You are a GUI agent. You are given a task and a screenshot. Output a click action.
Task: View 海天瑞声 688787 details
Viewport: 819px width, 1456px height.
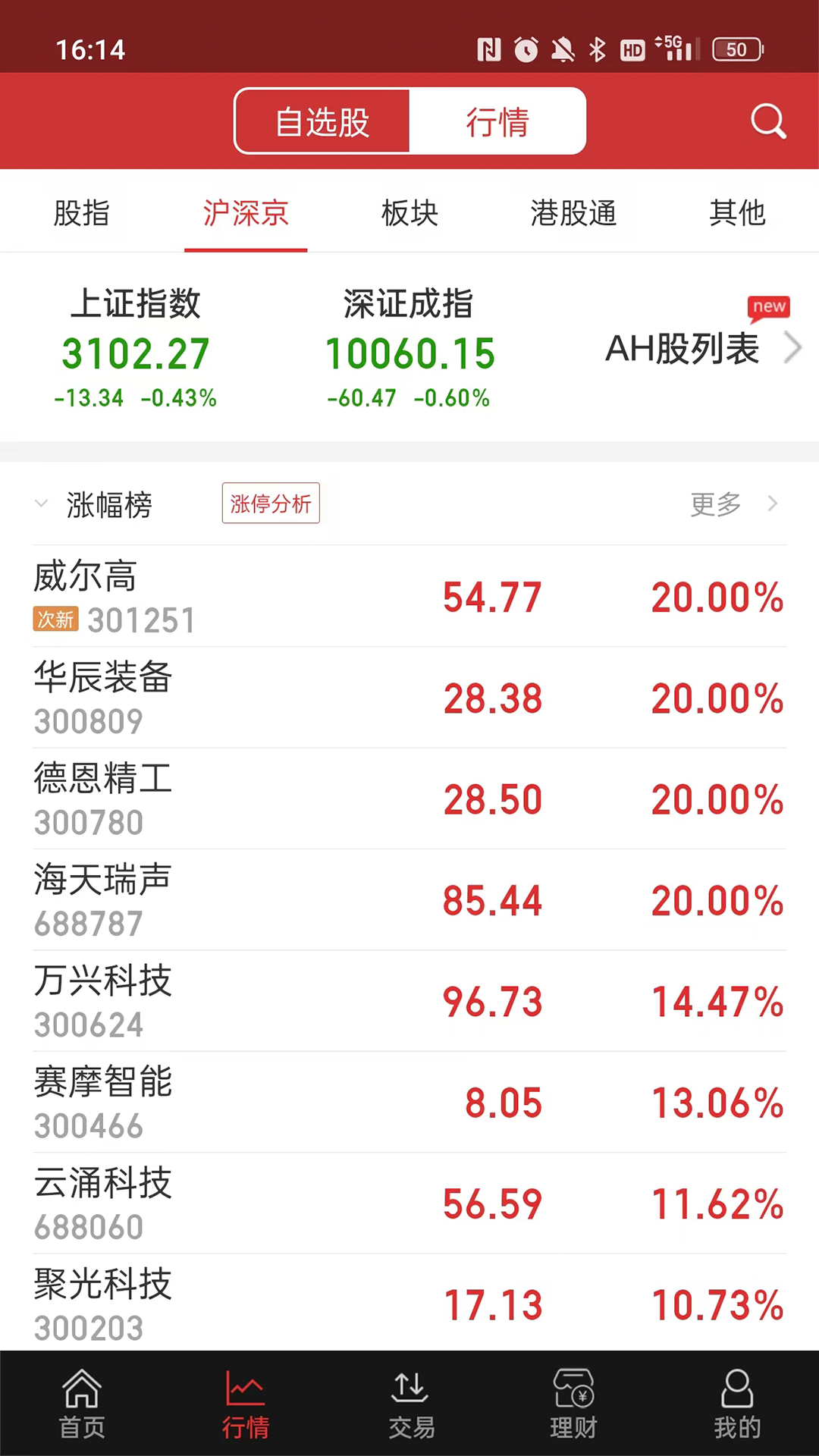click(x=409, y=900)
